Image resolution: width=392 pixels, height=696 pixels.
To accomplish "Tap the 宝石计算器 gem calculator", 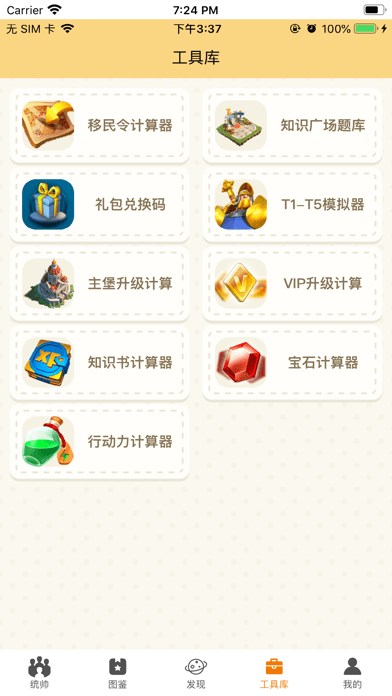I will [292, 363].
